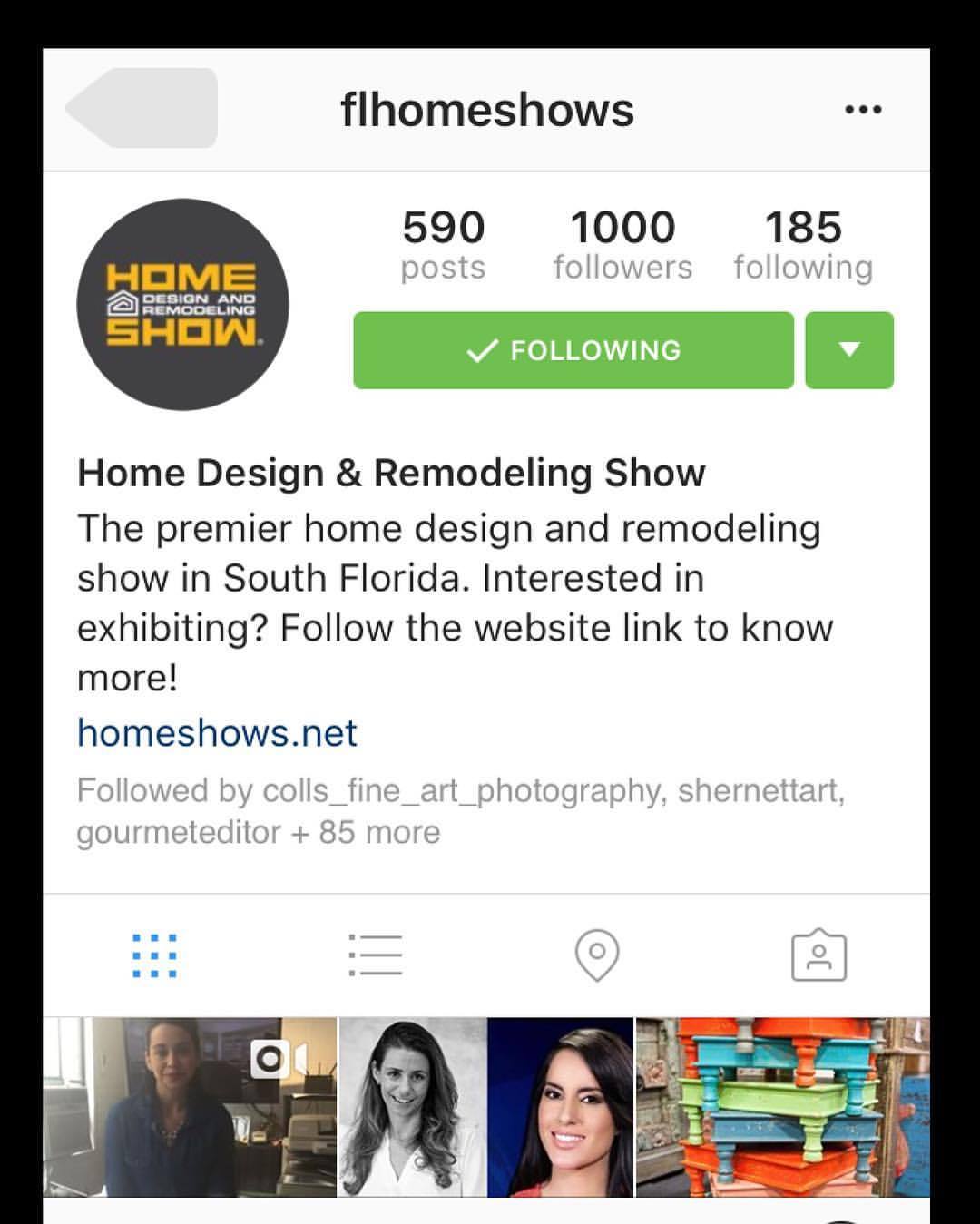Switch to the grid view tab
This screenshot has width=980, height=1224.
154,955
